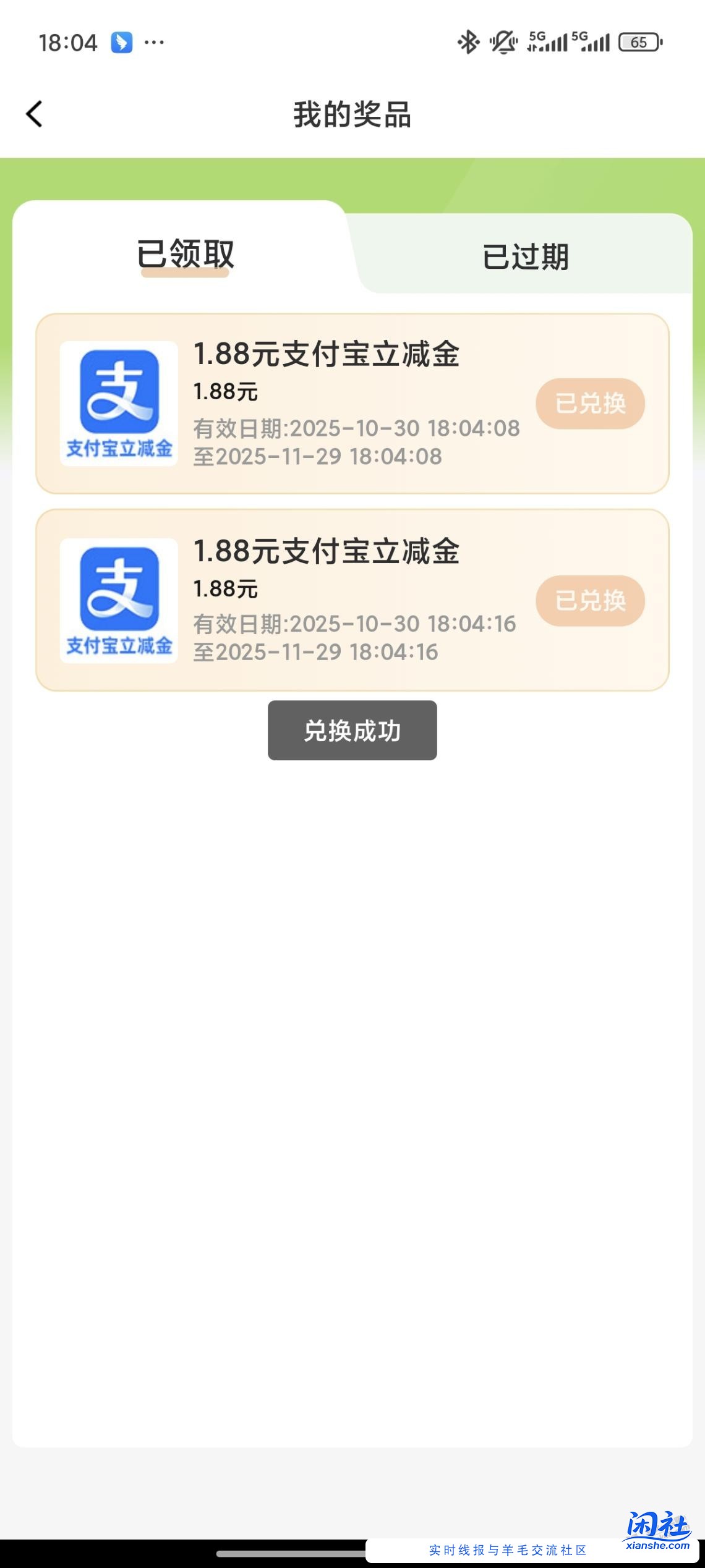Tap the back arrow to leave 我的奖品
Image resolution: width=705 pixels, height=1568 pixels.
click(35, 114)
